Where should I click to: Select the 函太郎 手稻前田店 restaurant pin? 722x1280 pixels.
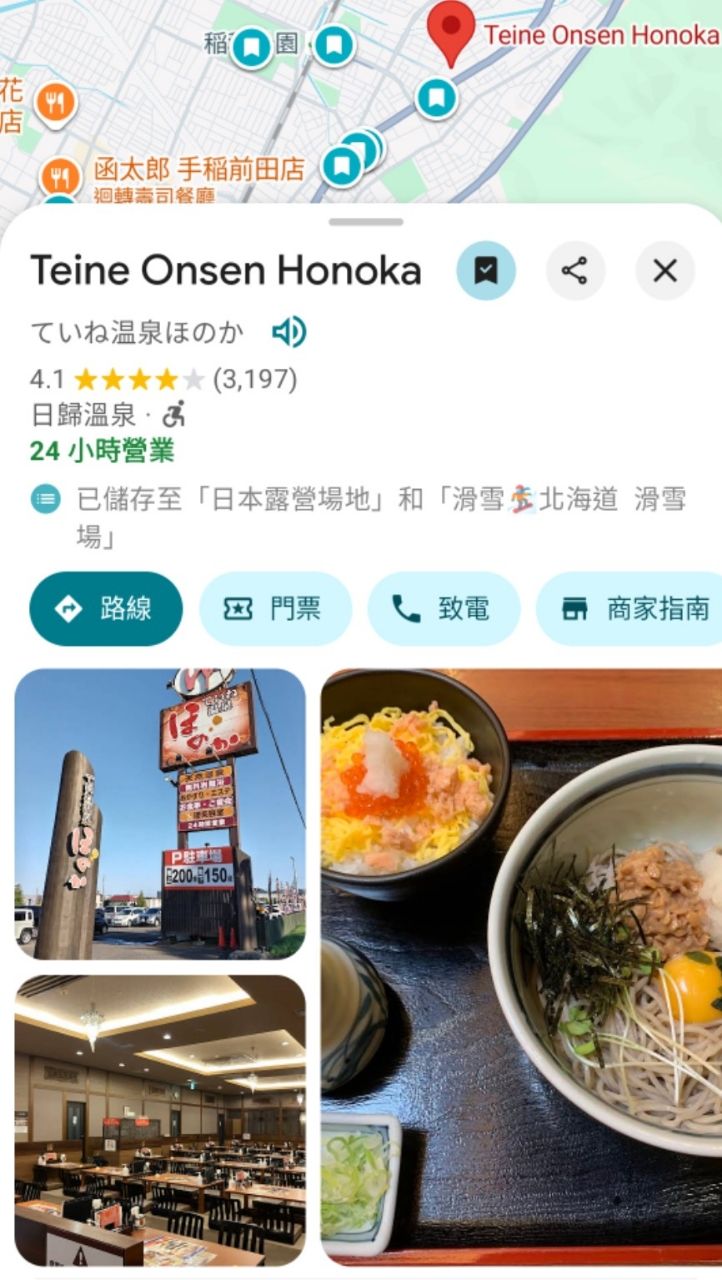coord(62,177)
